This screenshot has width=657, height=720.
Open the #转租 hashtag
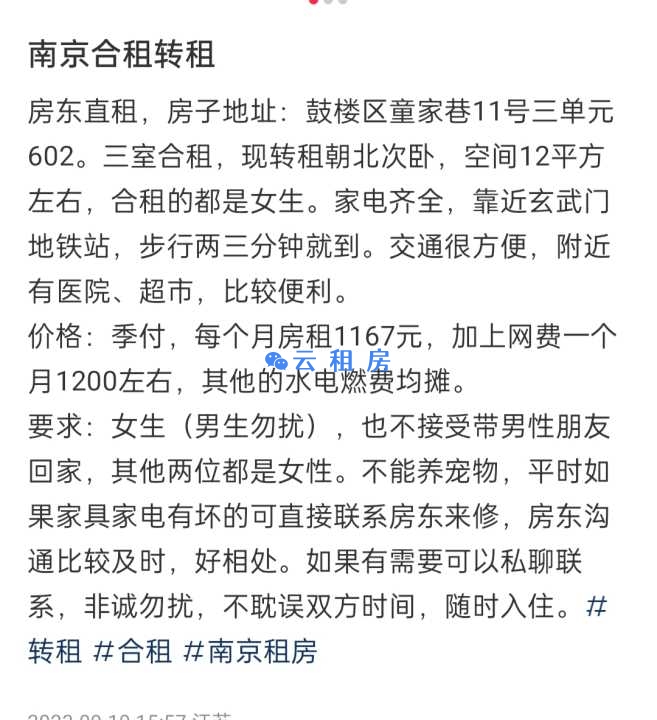coord(56,652)
